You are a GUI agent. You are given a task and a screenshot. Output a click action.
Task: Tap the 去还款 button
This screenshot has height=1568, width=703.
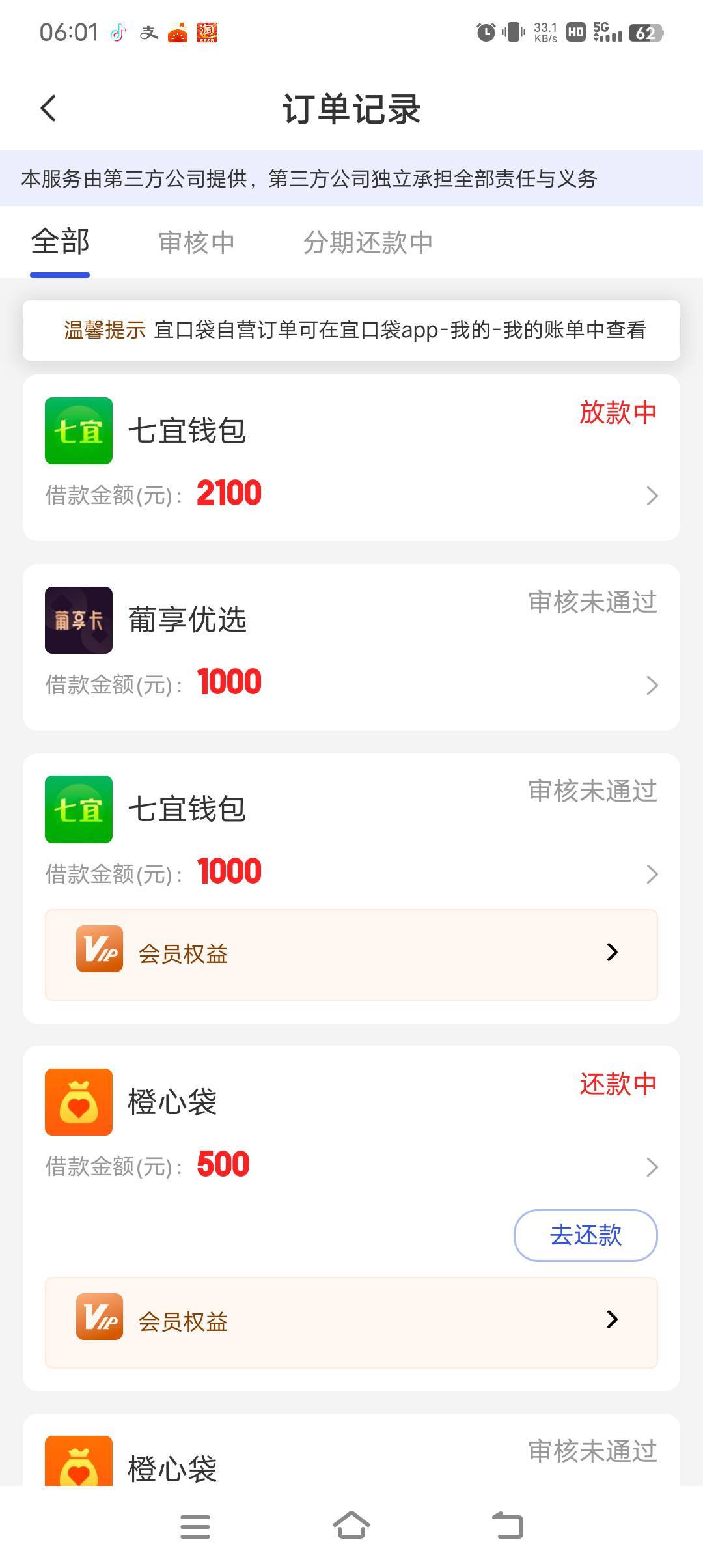(586, 1235)
